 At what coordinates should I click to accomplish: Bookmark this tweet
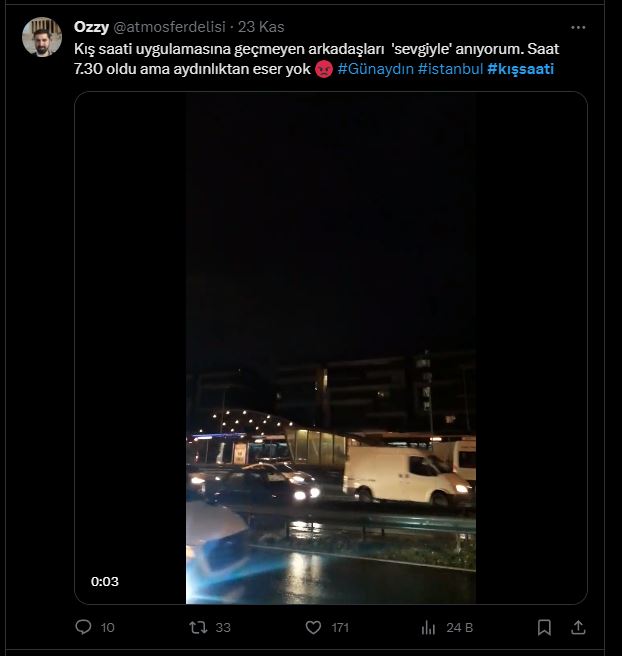point(544,628)
